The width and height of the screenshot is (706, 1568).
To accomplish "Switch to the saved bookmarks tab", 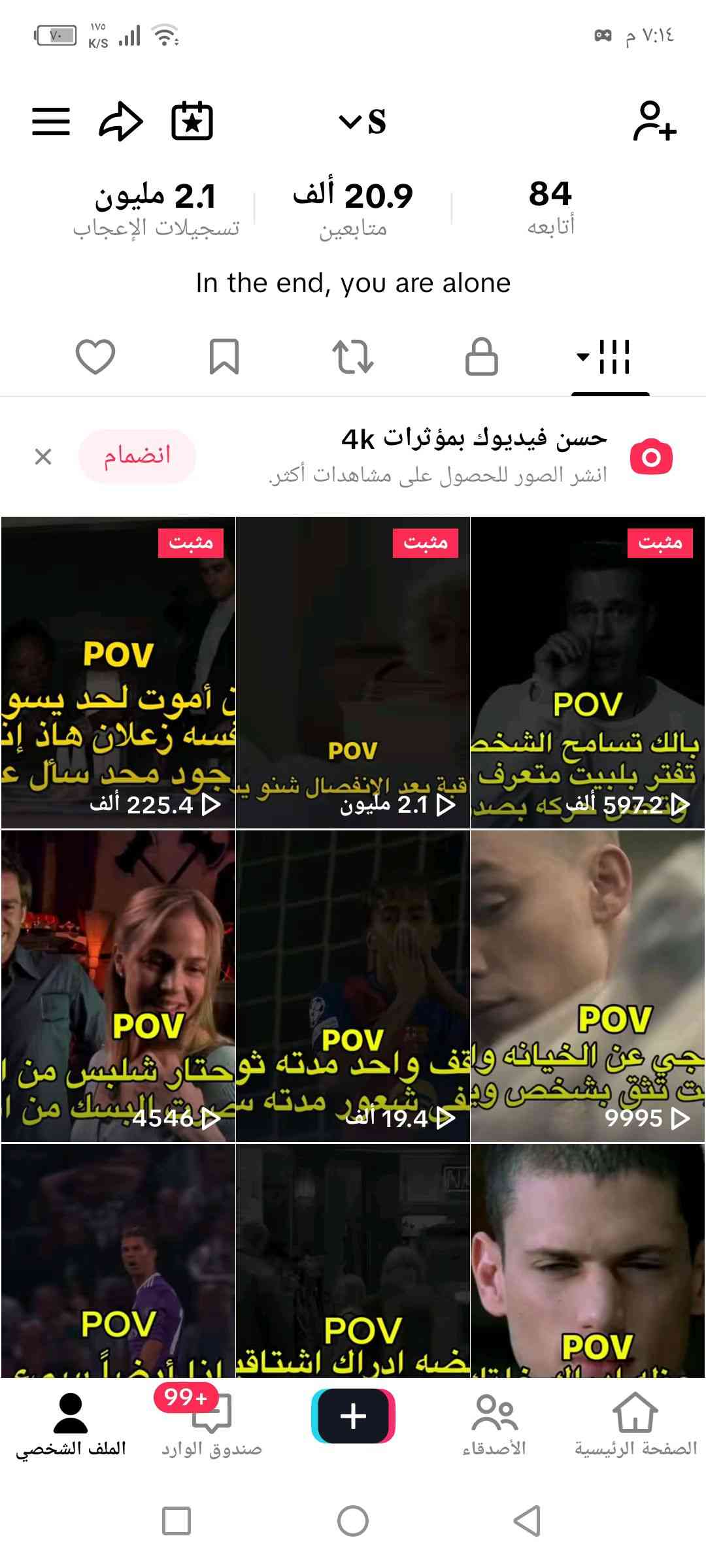I will tap(224, 357).
